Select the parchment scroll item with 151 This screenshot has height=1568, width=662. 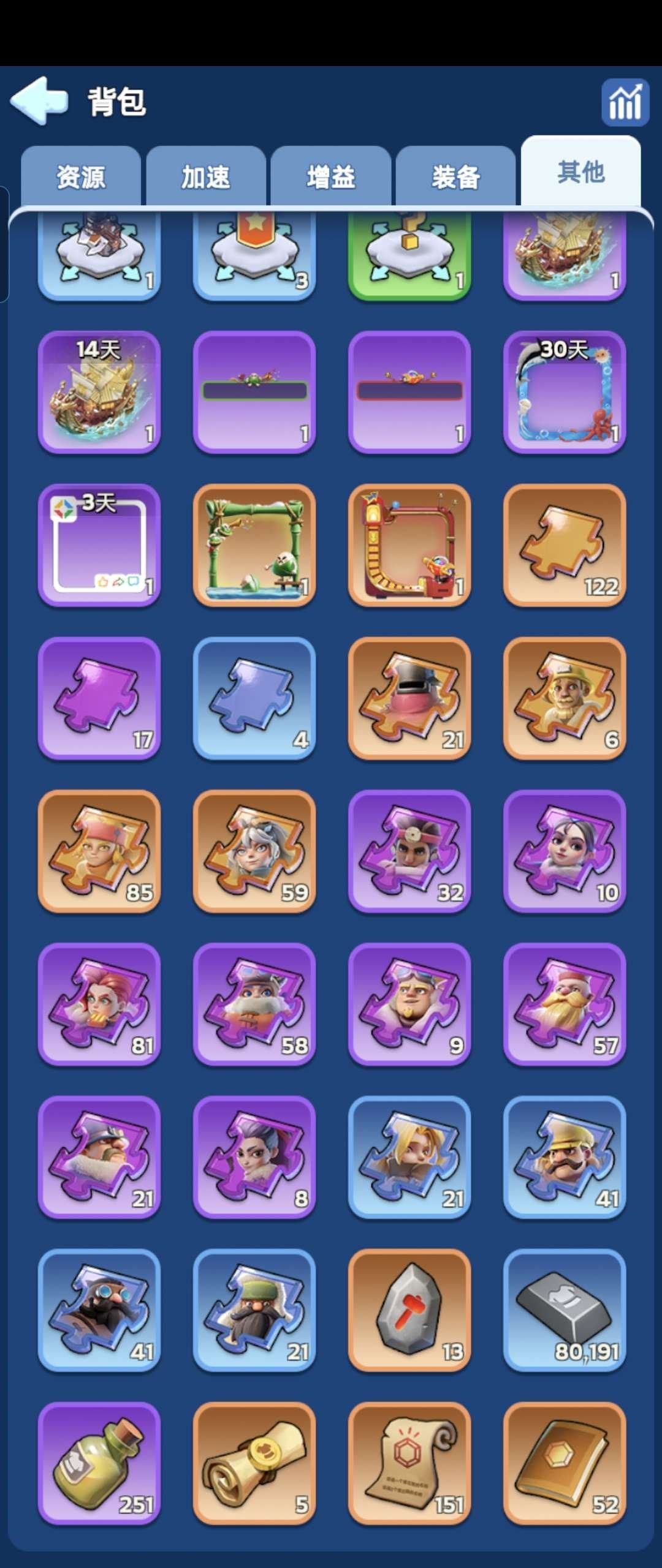click(409, 1463)
